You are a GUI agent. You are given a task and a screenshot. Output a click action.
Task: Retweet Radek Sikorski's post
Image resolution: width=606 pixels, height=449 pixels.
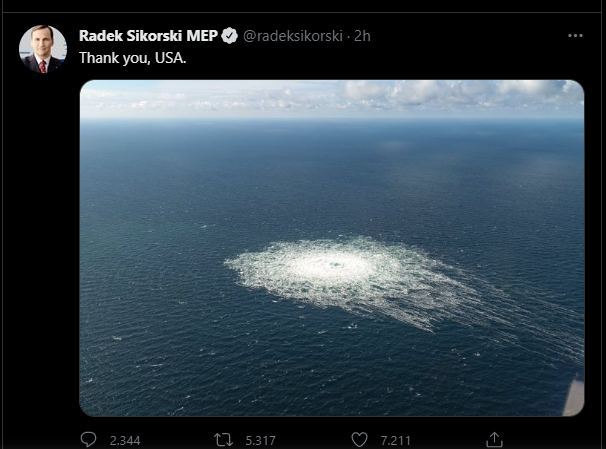tap(224, 439)
